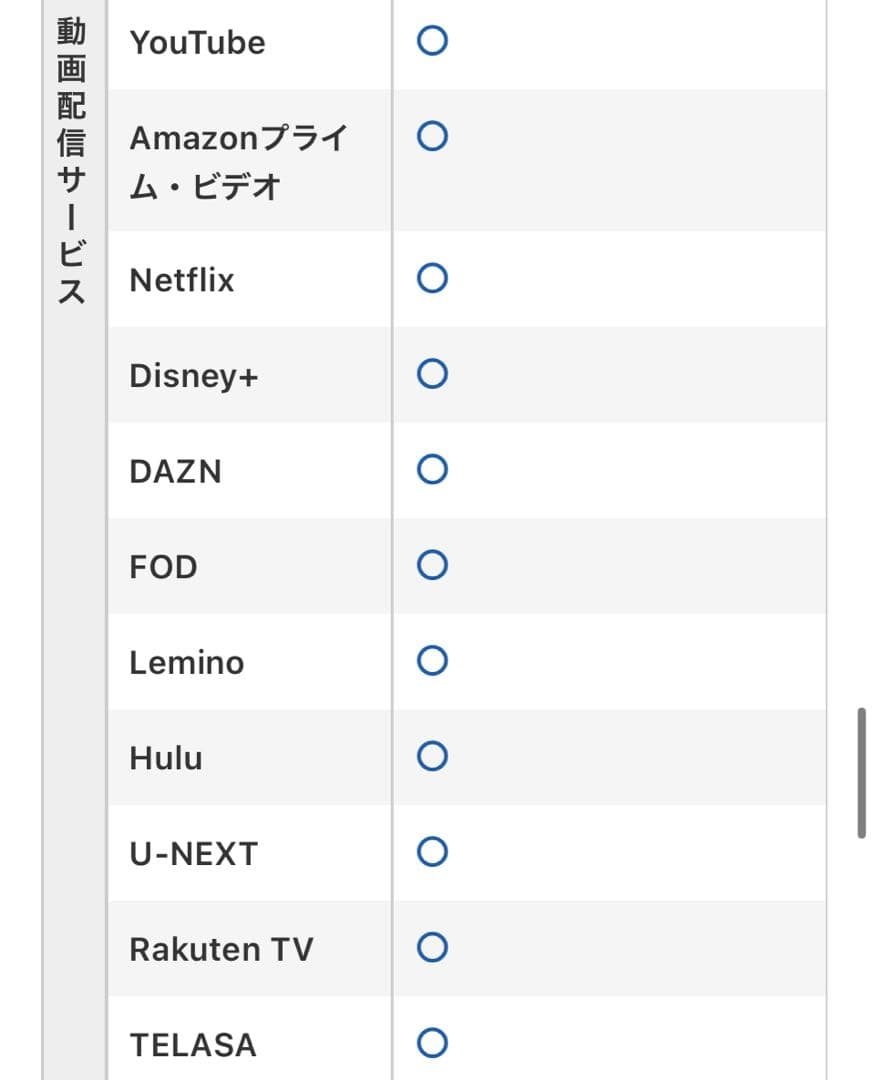
Task: Open the TELASA row label
Action: [x=194, y=1044]
